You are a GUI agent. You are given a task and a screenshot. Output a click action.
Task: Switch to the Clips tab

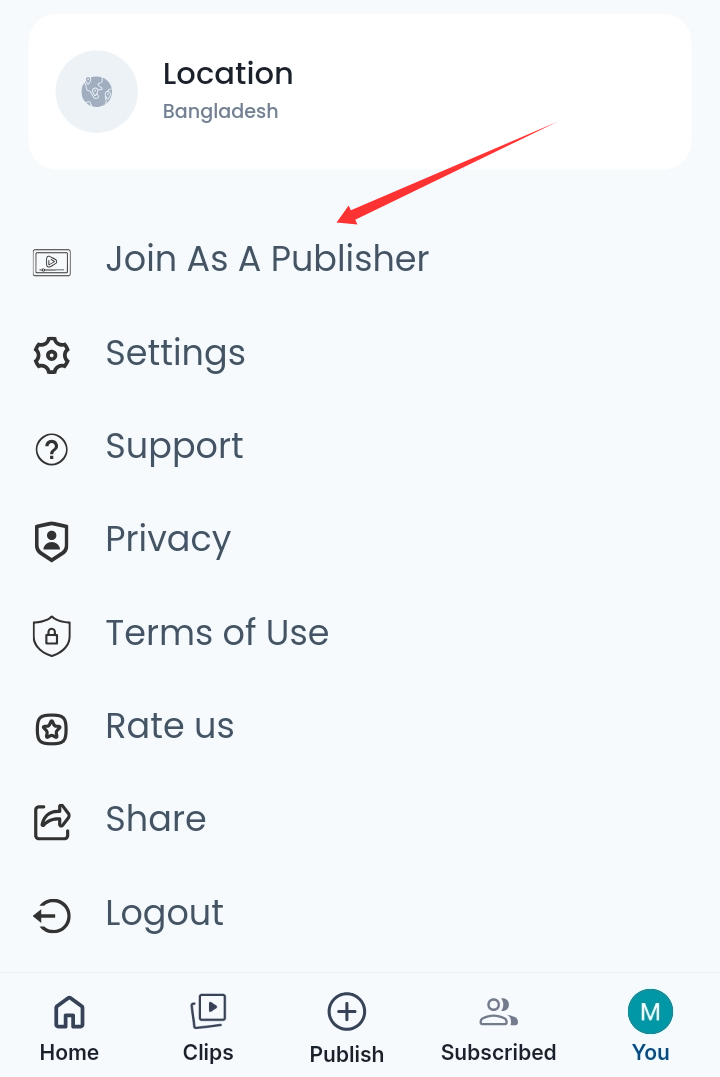click(x=208, y=1028)
